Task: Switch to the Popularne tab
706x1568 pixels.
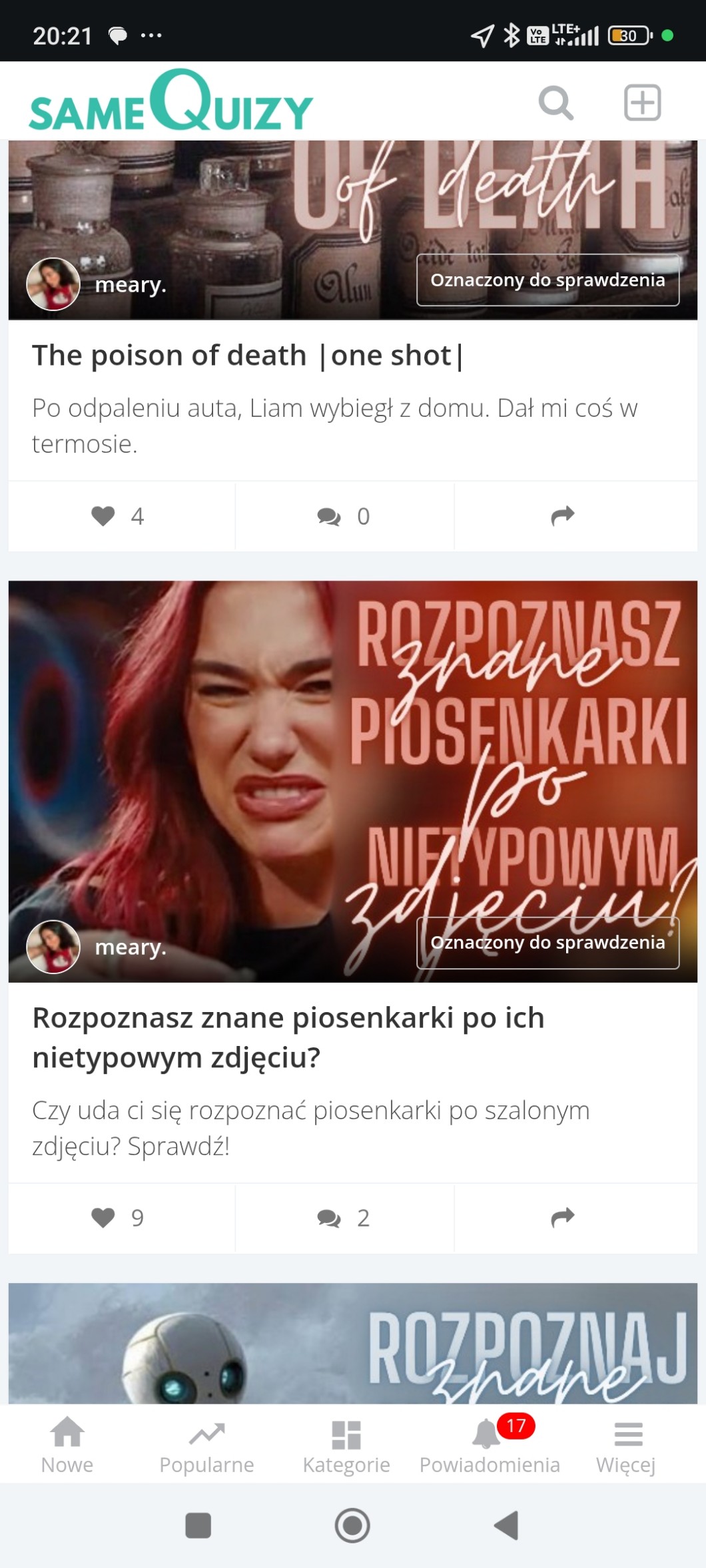Action: pyautogui.click(x=206, y=1445)
